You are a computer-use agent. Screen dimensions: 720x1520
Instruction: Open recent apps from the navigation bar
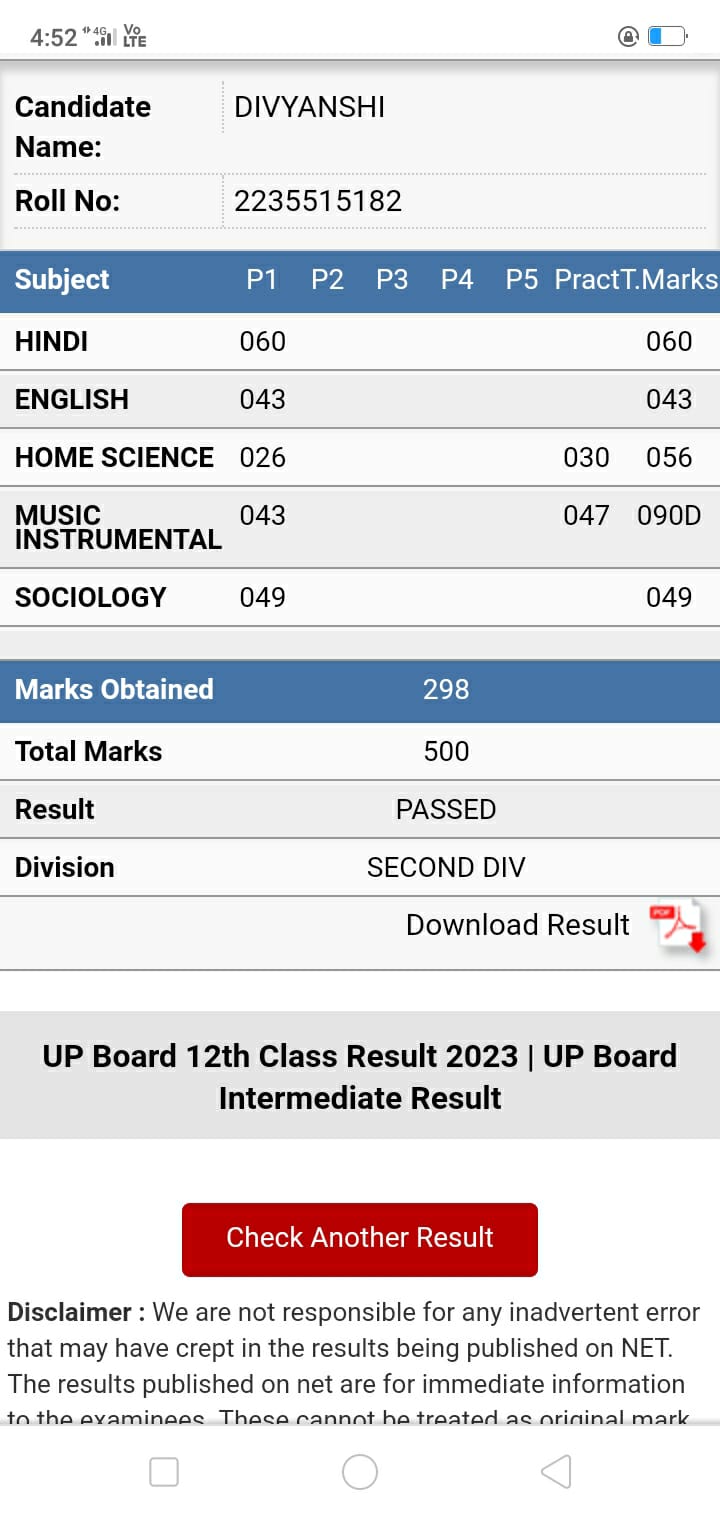[164, 1471]
